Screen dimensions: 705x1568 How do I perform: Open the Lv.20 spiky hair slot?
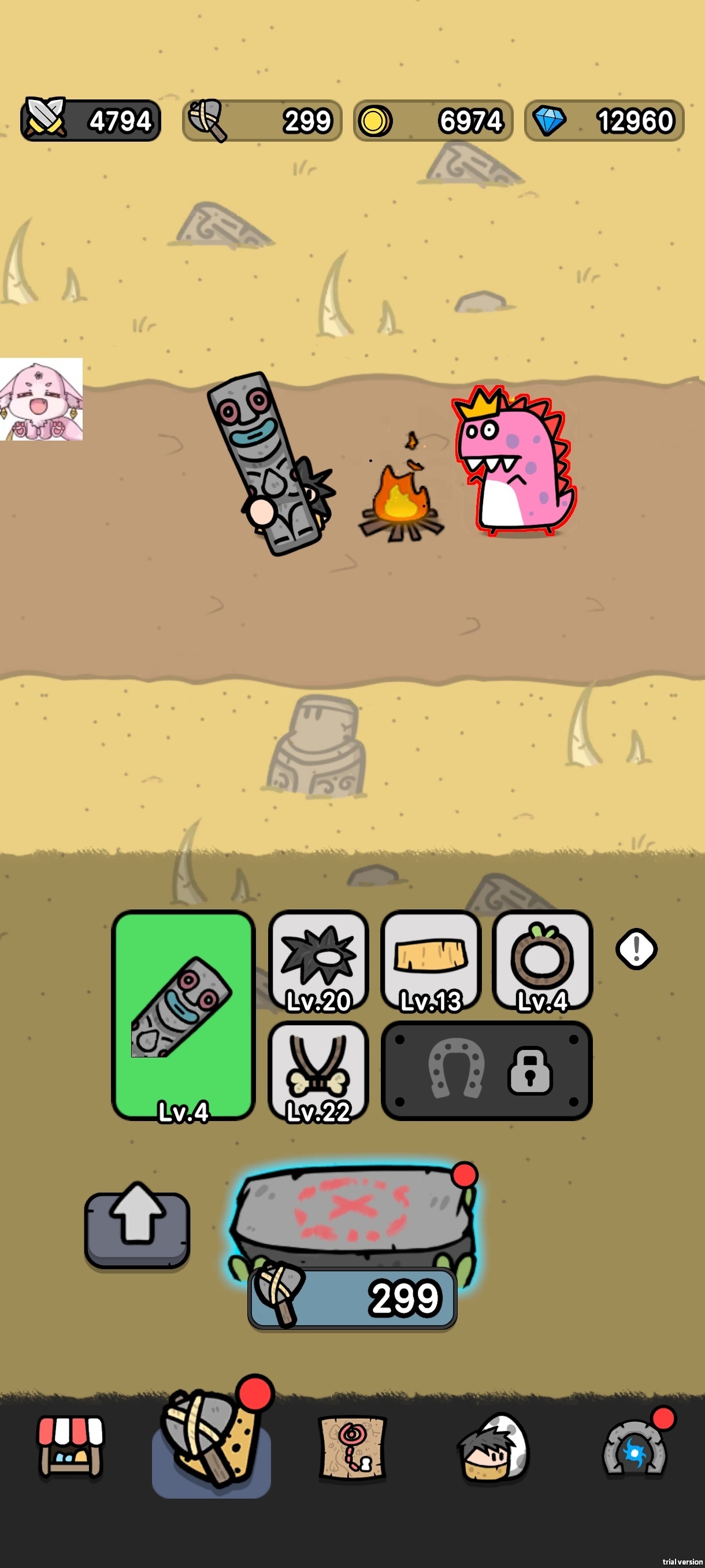pyautogui.click(x=318, y=960)
